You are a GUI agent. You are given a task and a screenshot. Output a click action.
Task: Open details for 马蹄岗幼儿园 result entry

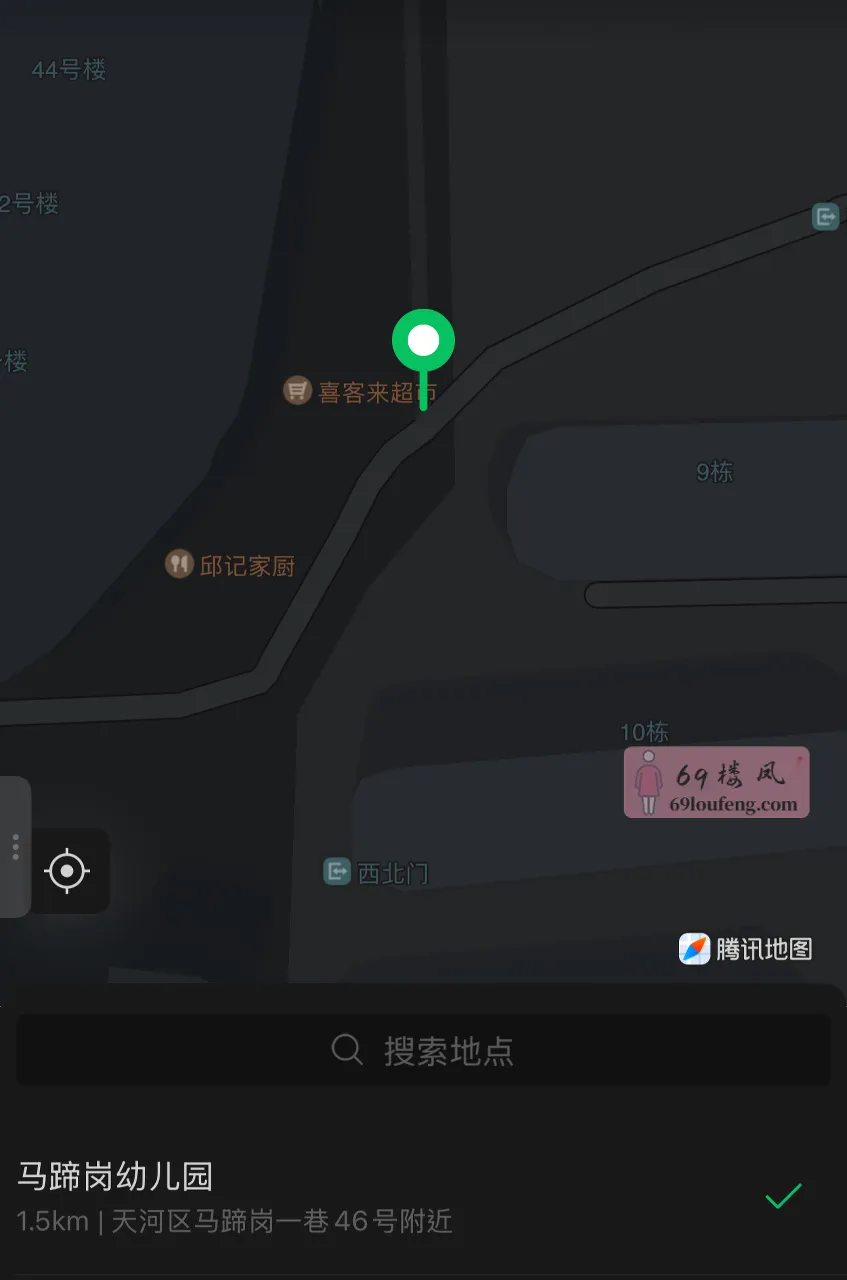click(115, 1177)
